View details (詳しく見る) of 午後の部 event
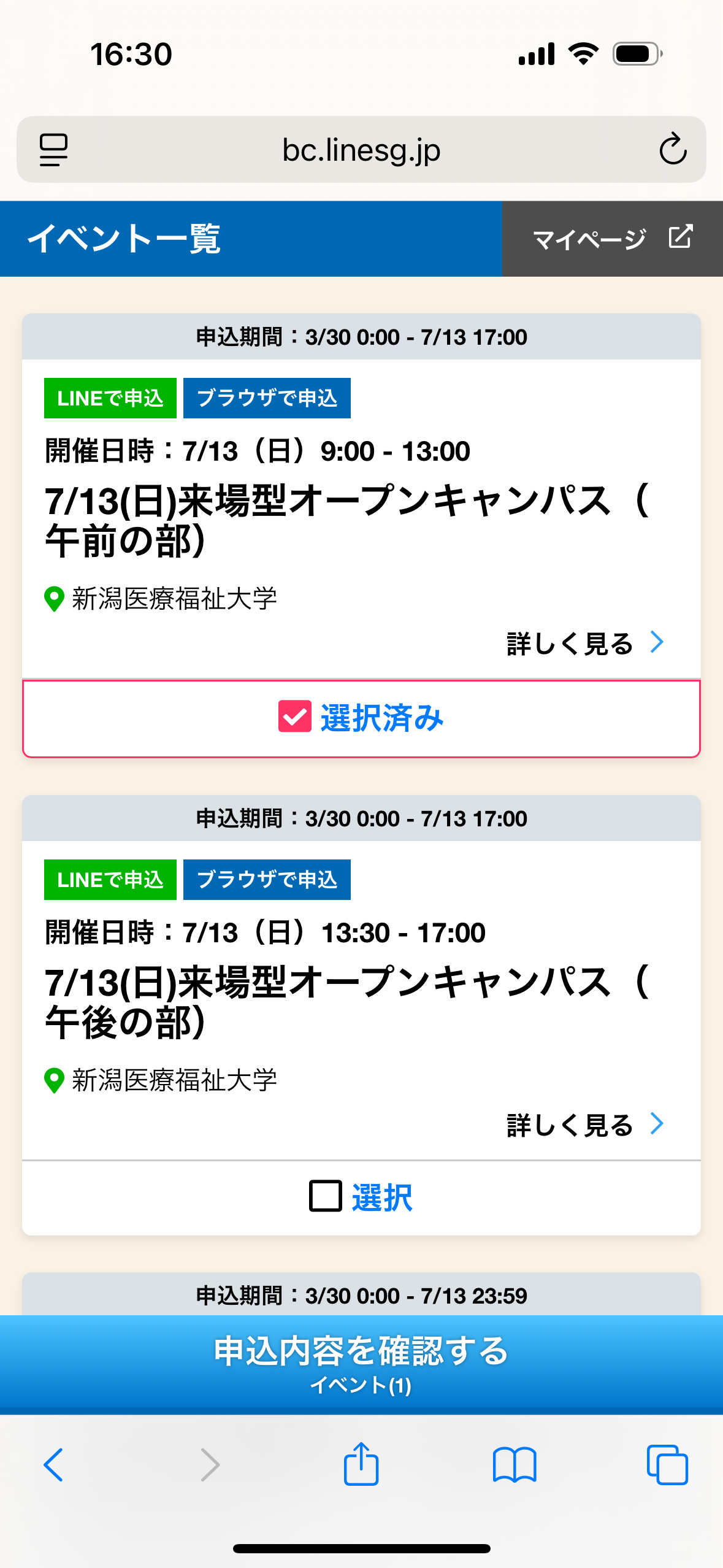Viewport: 723px width, 1568px height. (x=584, y=1124)
